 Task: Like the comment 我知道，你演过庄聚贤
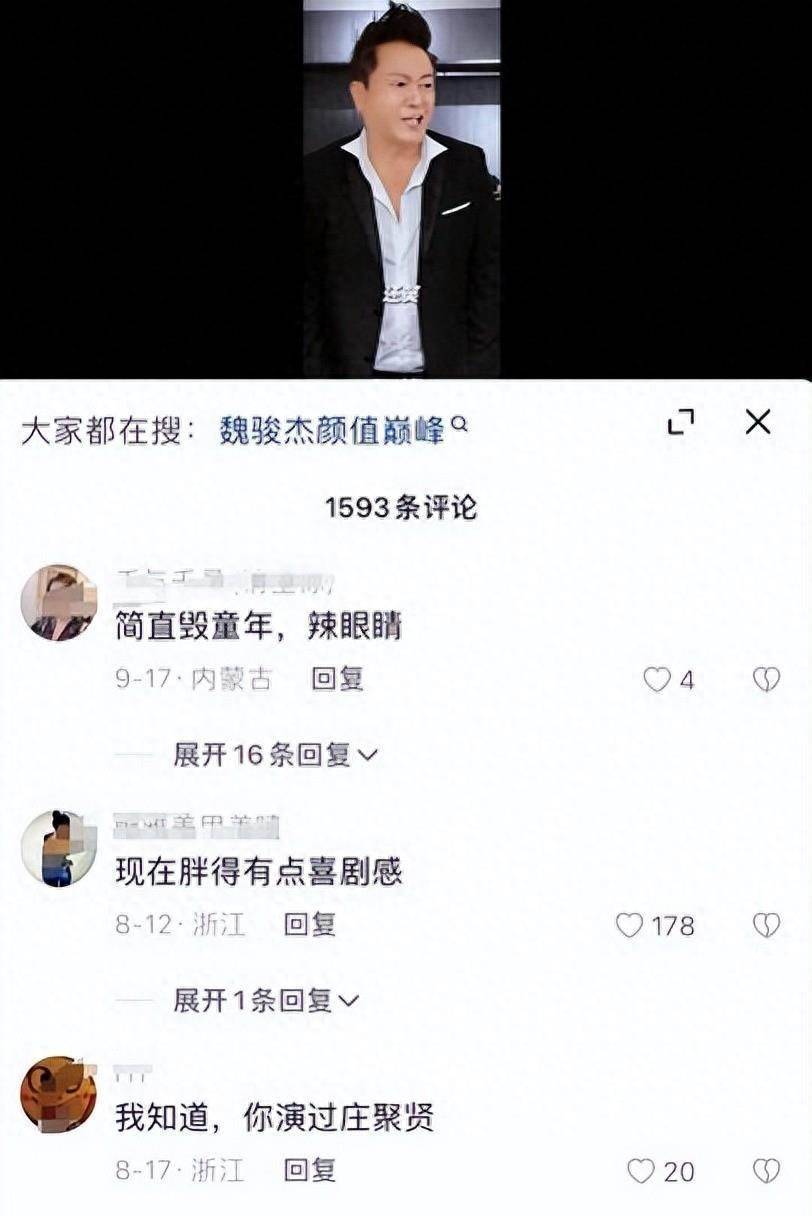tap(640, 1170)
